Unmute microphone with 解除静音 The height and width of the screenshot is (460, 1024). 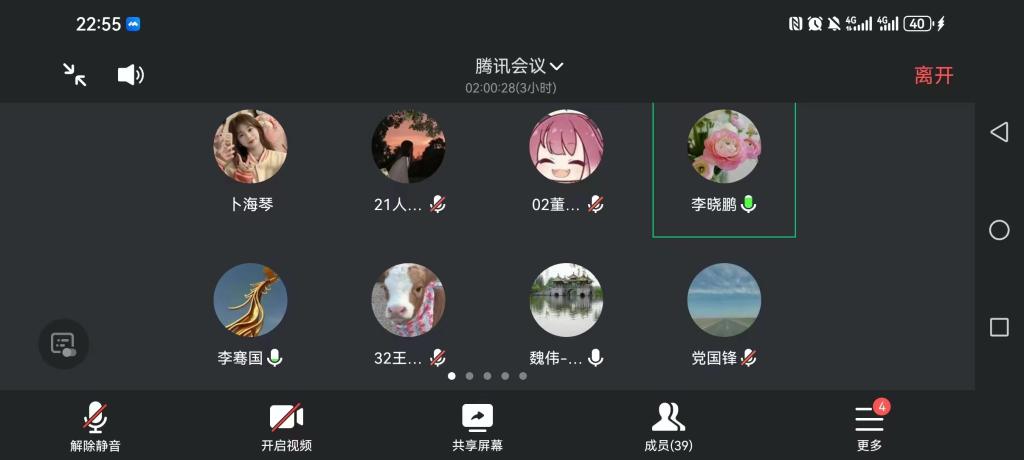(x=95, y=425)
